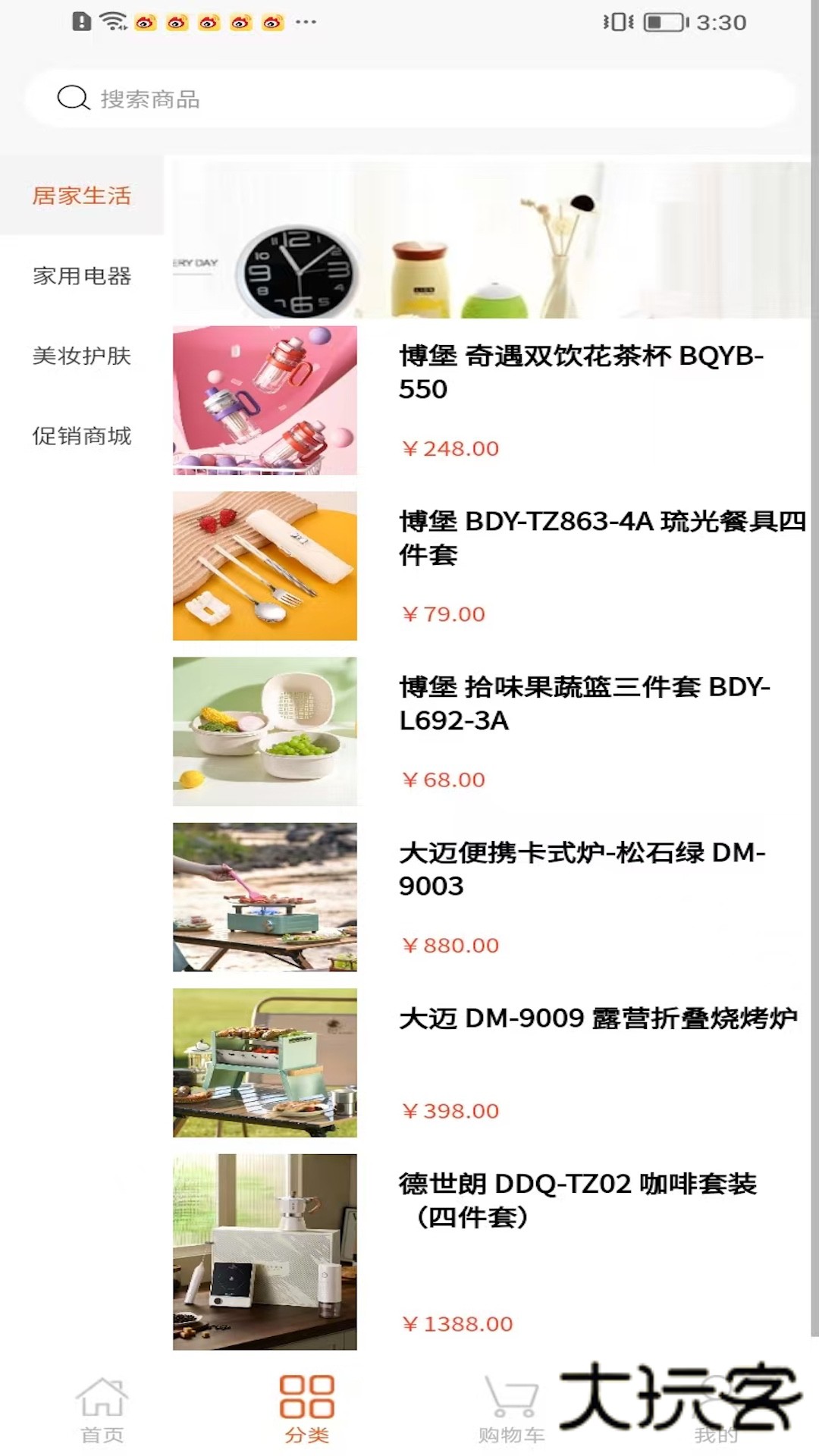This screenshot has width=819, height=1456.
Task: Switch to the 家用电器 category
Action: coord(81,278)
